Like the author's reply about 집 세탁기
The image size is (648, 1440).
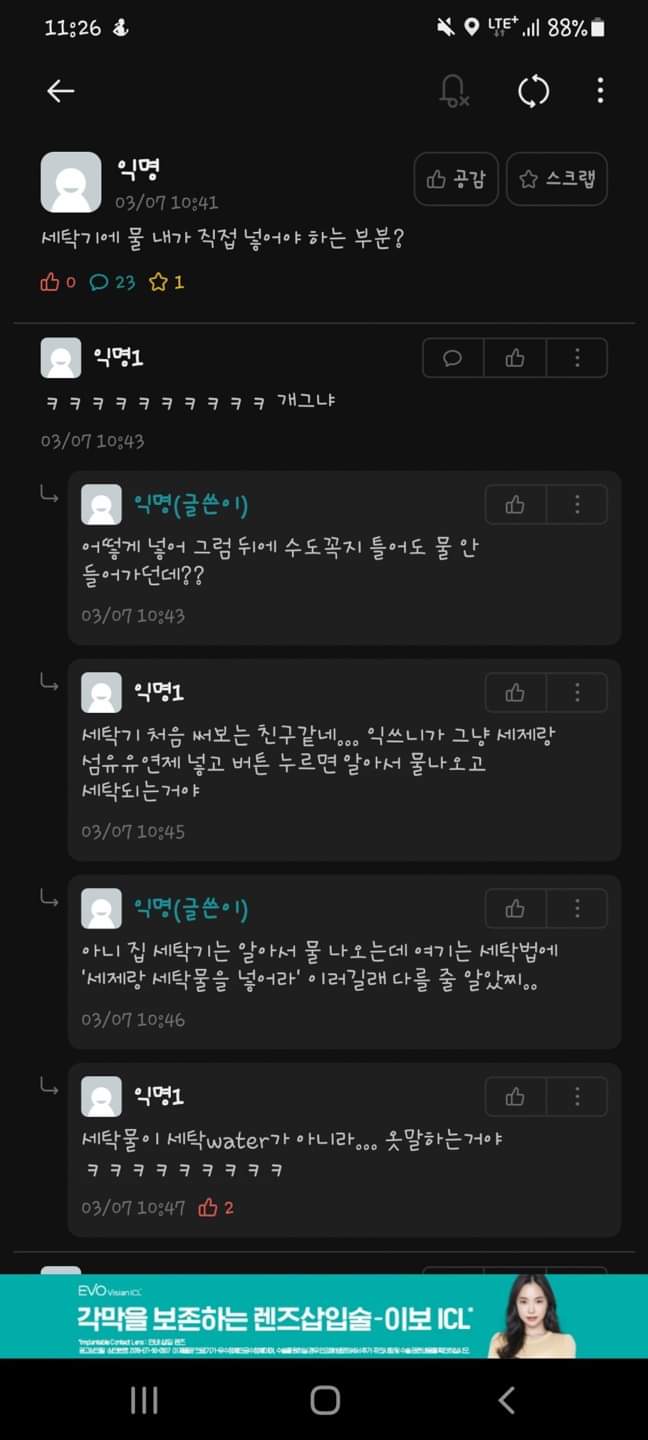[x=515, y=909]
